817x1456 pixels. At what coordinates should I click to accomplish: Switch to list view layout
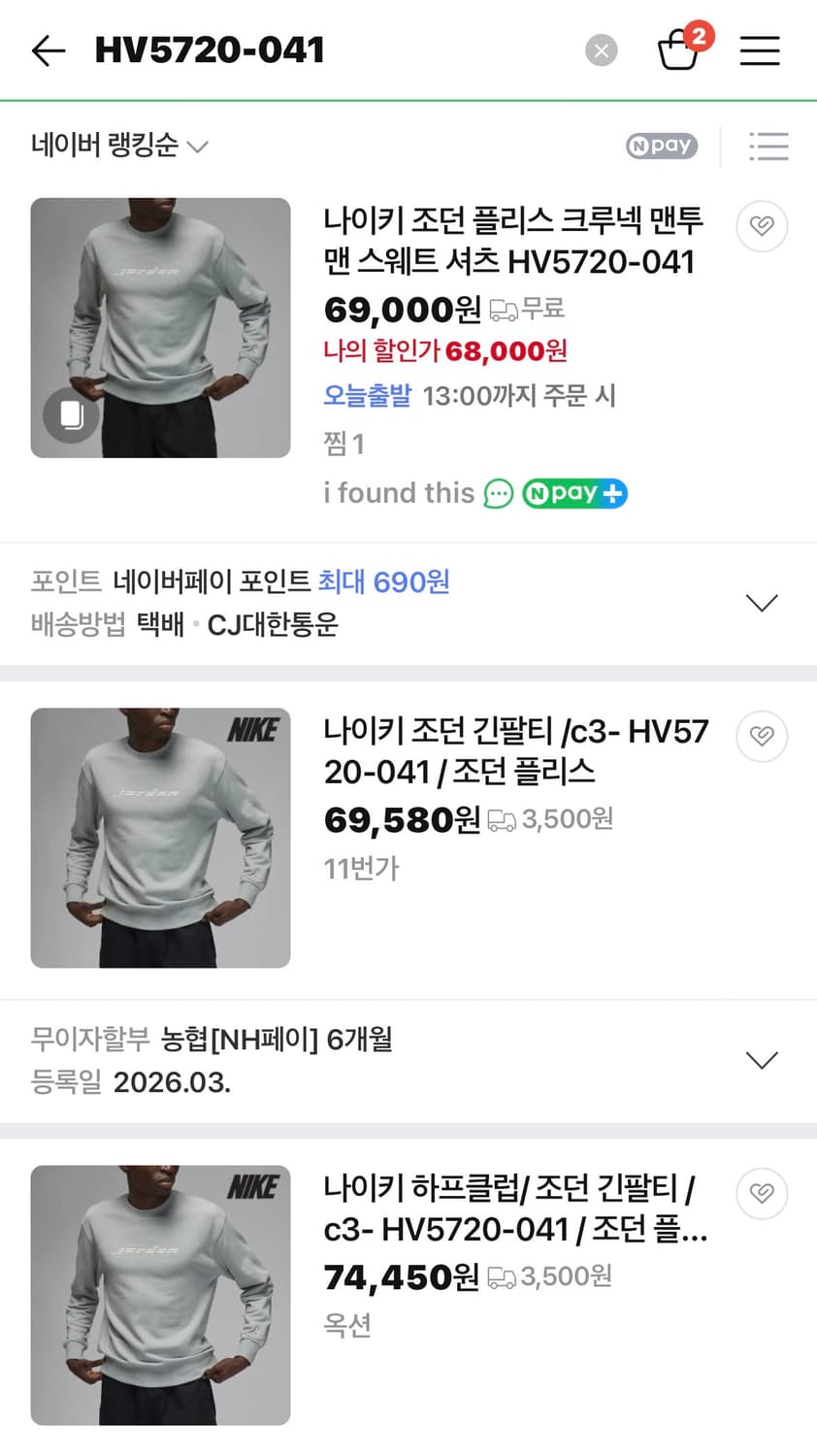769,146
